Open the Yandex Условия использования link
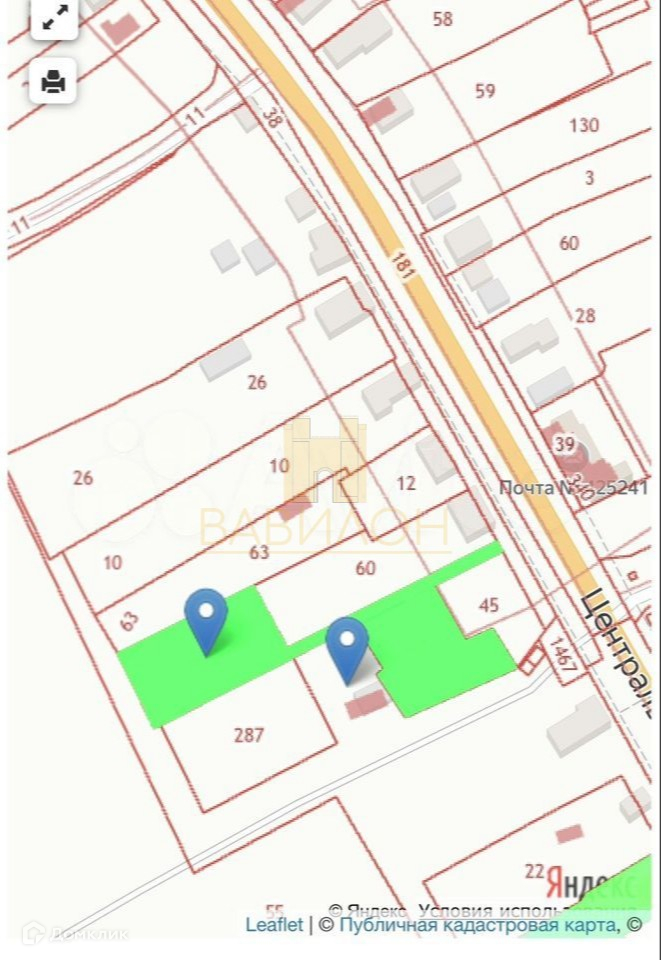Viewport: 661px width, 960px height. tap(525, 910)
